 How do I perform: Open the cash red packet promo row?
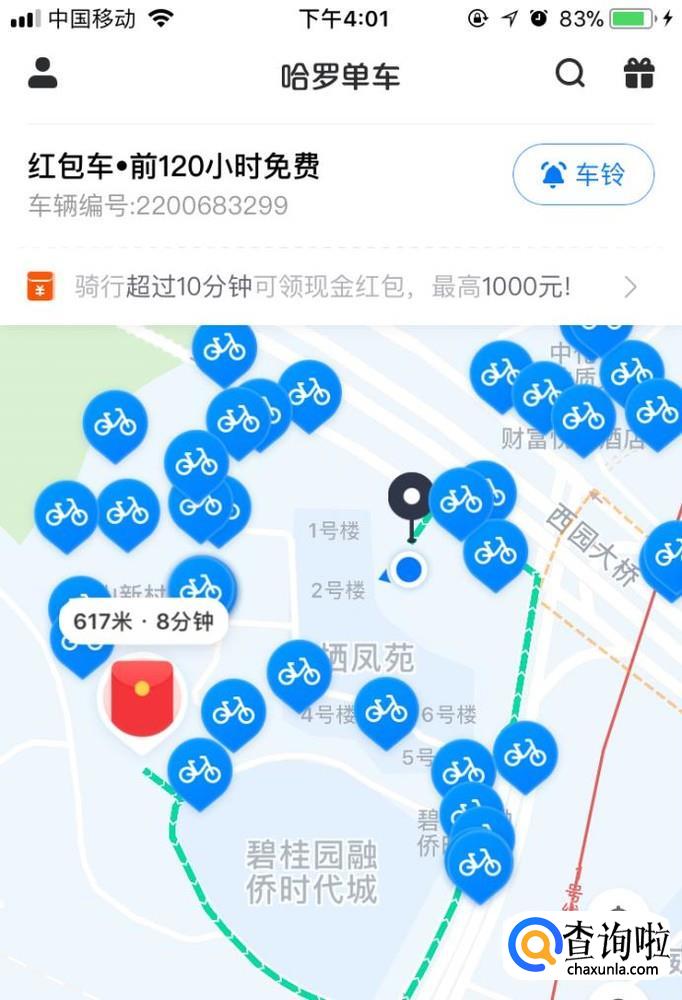point(332,287)
